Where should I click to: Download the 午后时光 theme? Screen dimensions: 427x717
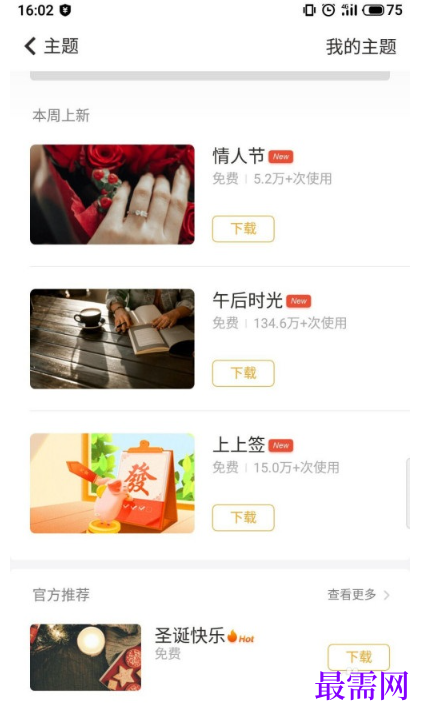(243, 373)
